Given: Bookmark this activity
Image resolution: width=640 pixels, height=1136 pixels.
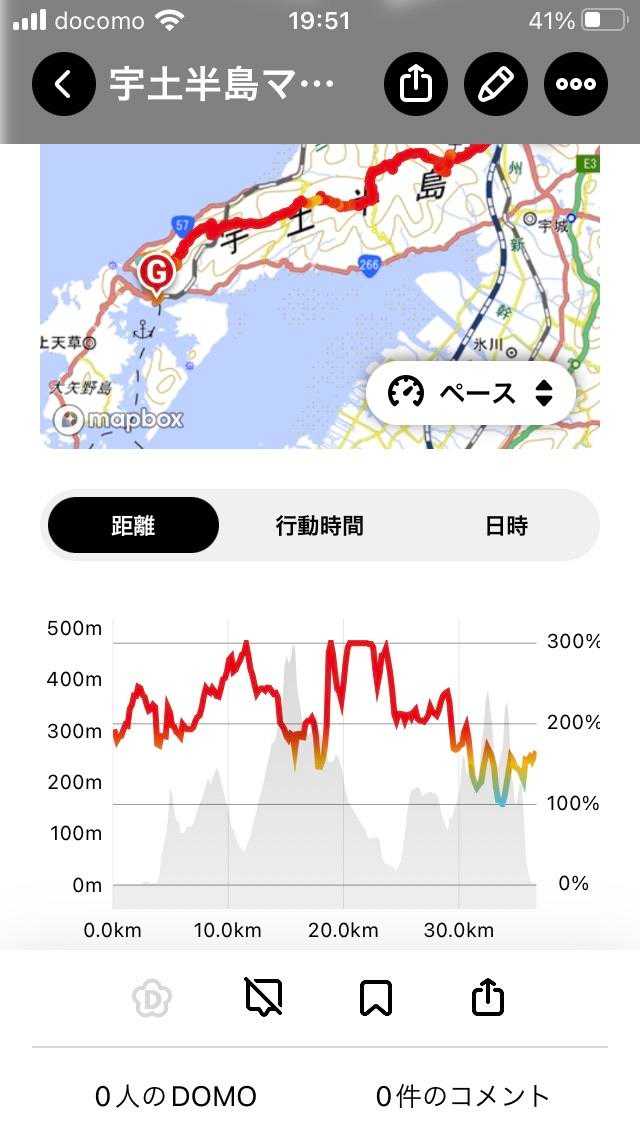Looking at the screenshot, I should click(376, 997).
